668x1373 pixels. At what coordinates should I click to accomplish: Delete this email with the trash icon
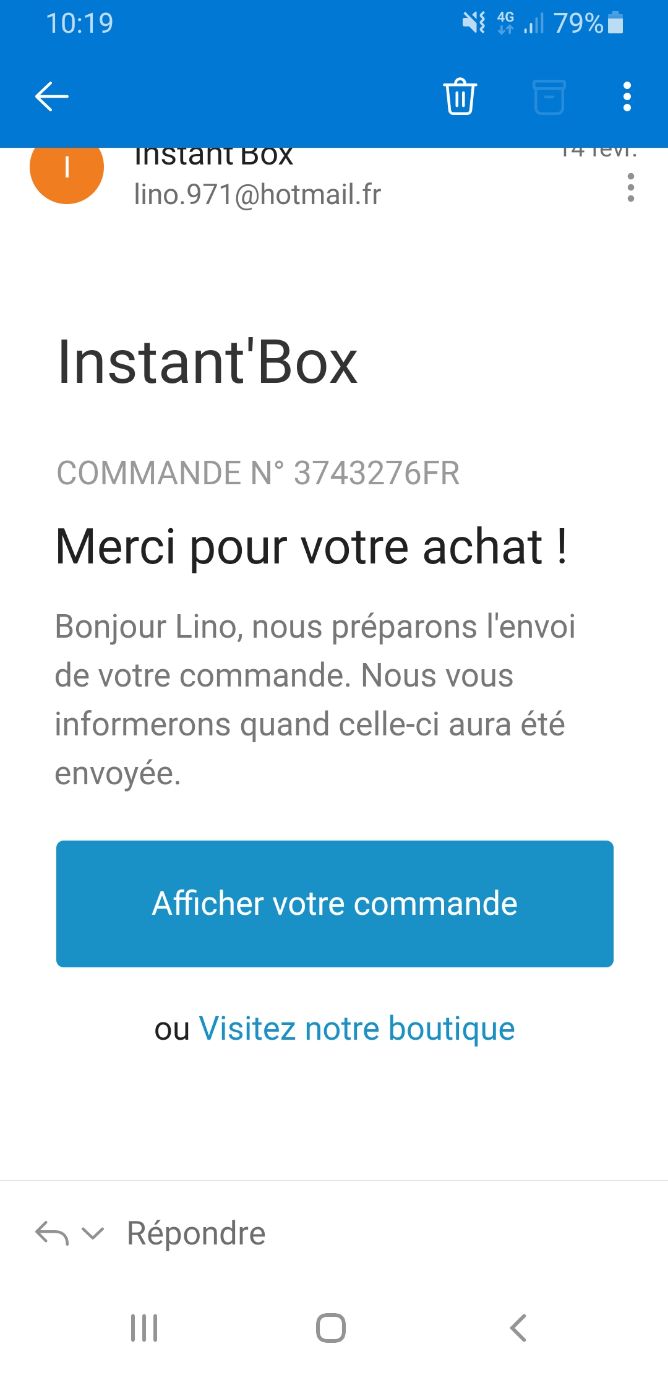click(x=460, y=97)
